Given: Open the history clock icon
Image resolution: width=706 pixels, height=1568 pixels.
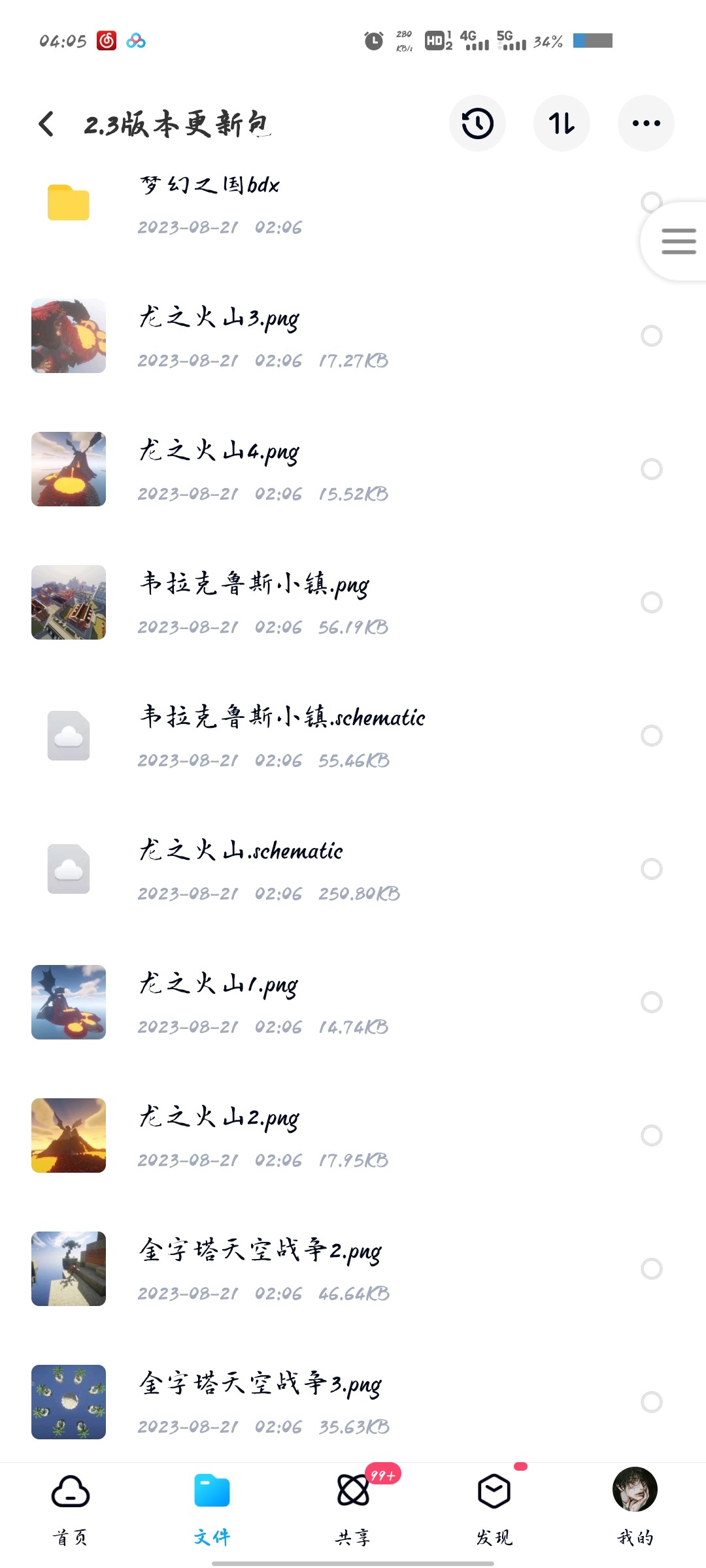Looking at the screenshot, I should [477, 123].
